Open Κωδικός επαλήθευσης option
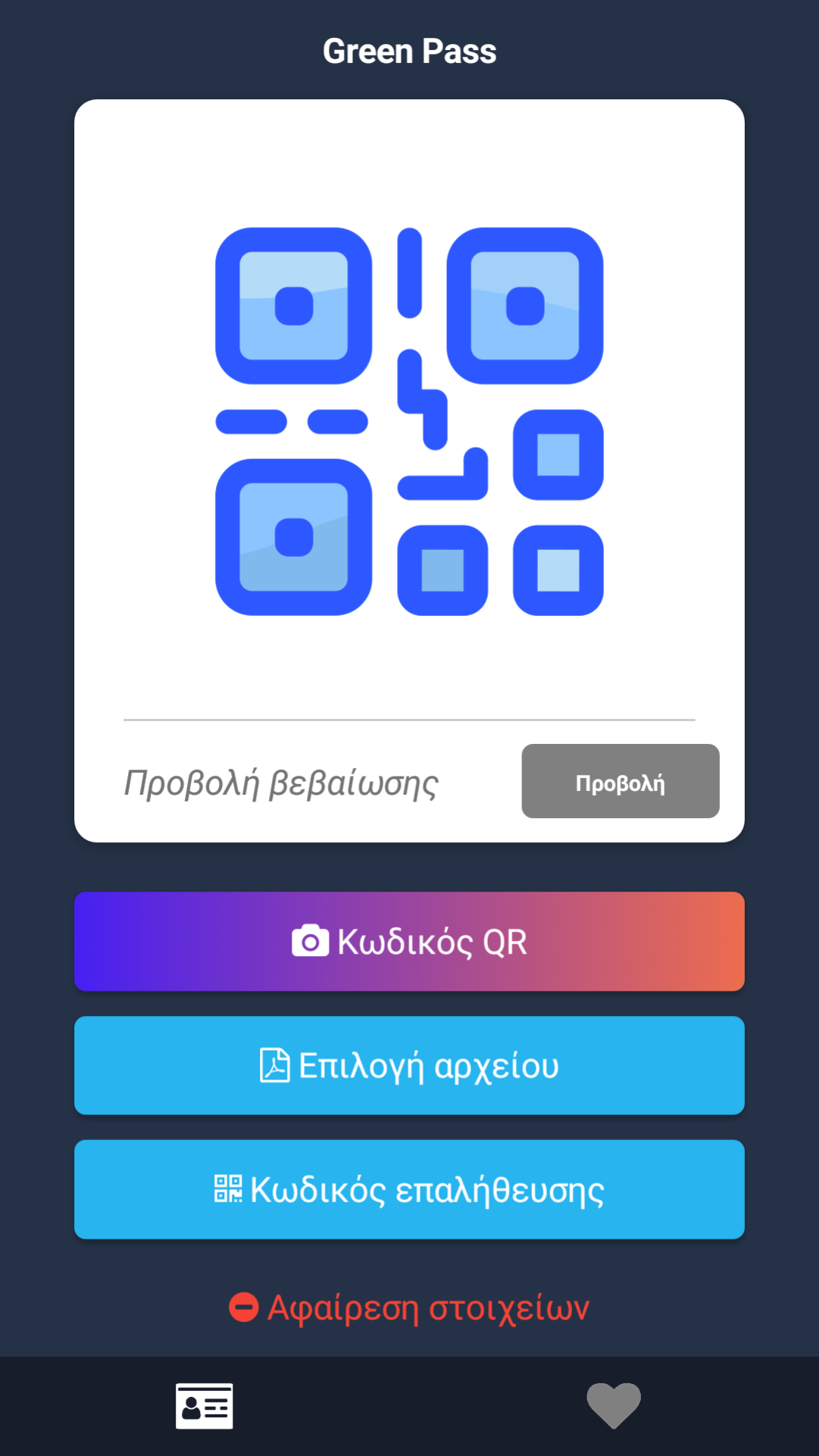The height and width of the screenshot is (1456, 819). coord(409,1189)
